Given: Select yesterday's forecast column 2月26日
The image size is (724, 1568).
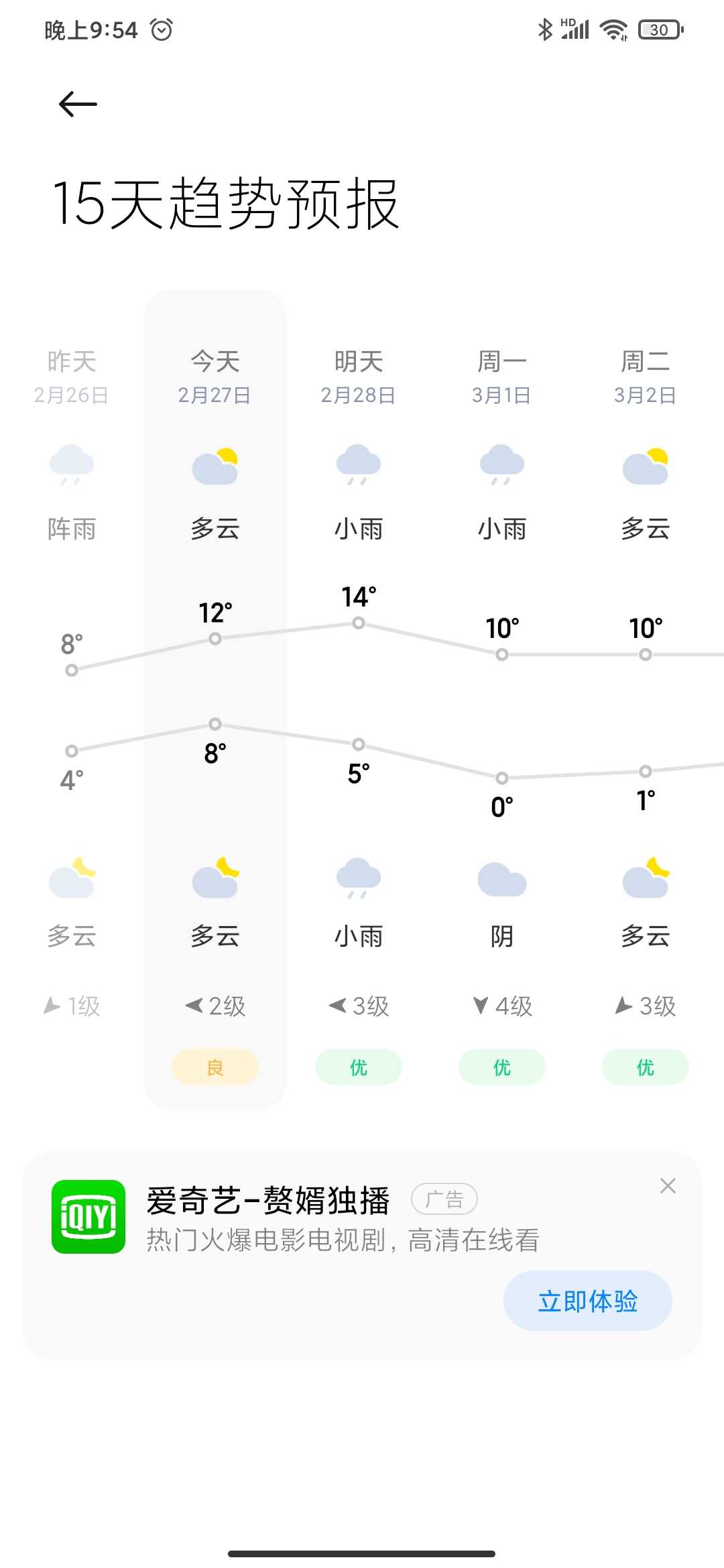Looking at the screenshot, I should (x=72, y=700).
